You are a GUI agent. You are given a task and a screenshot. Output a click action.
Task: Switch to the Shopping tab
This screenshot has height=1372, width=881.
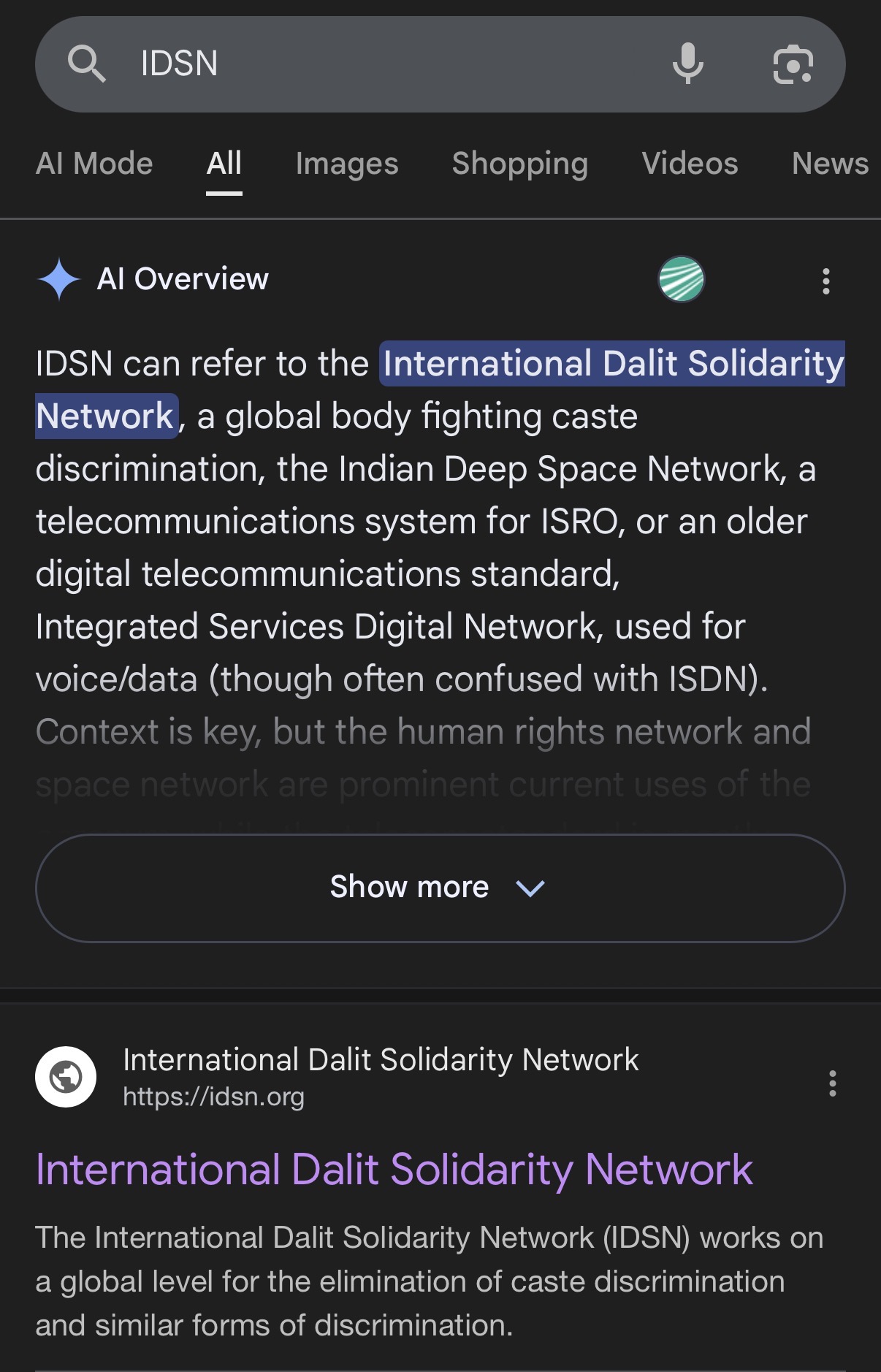tap(519, 164)
